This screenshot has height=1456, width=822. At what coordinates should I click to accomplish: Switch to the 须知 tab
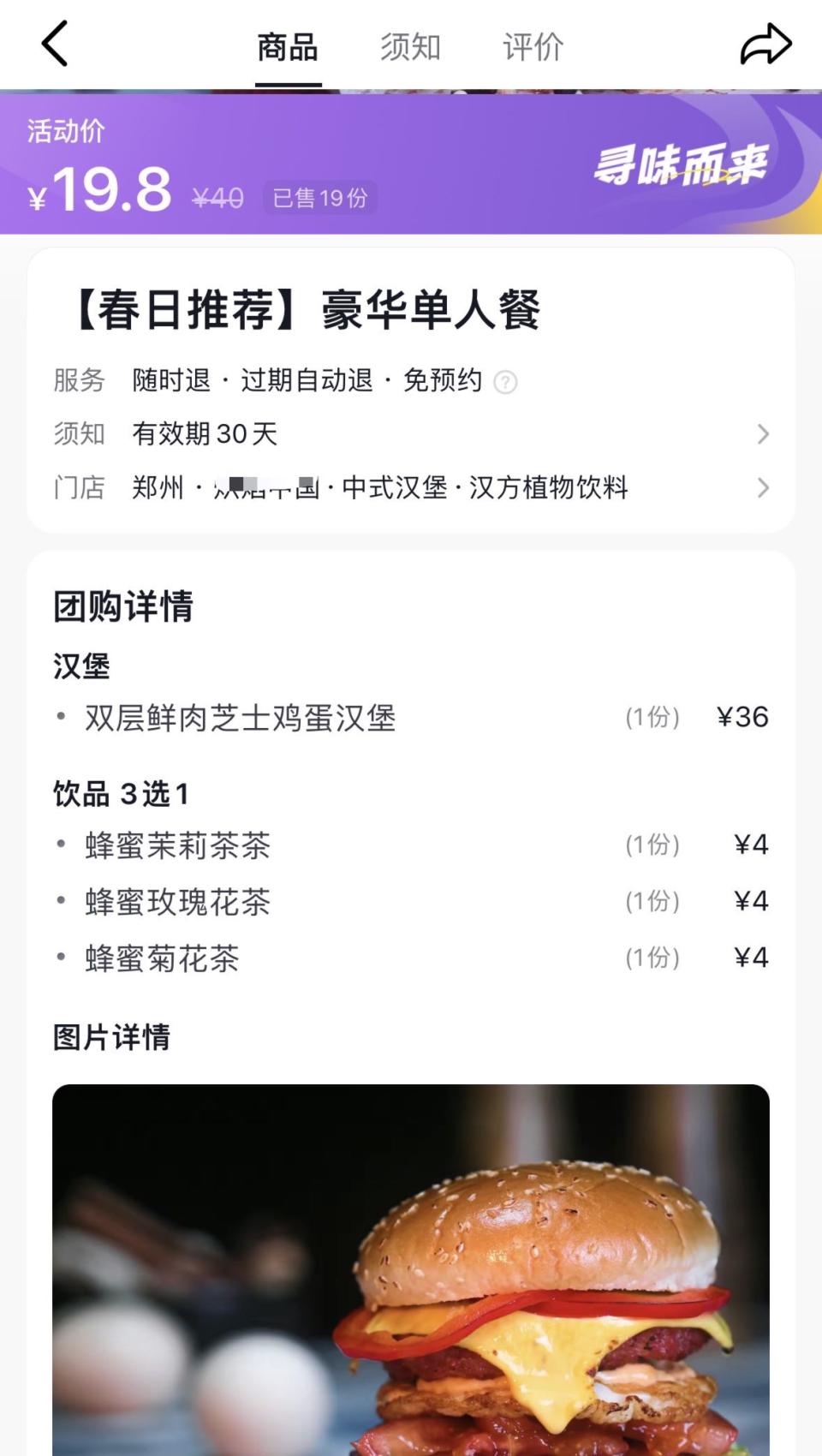[410, 47]
